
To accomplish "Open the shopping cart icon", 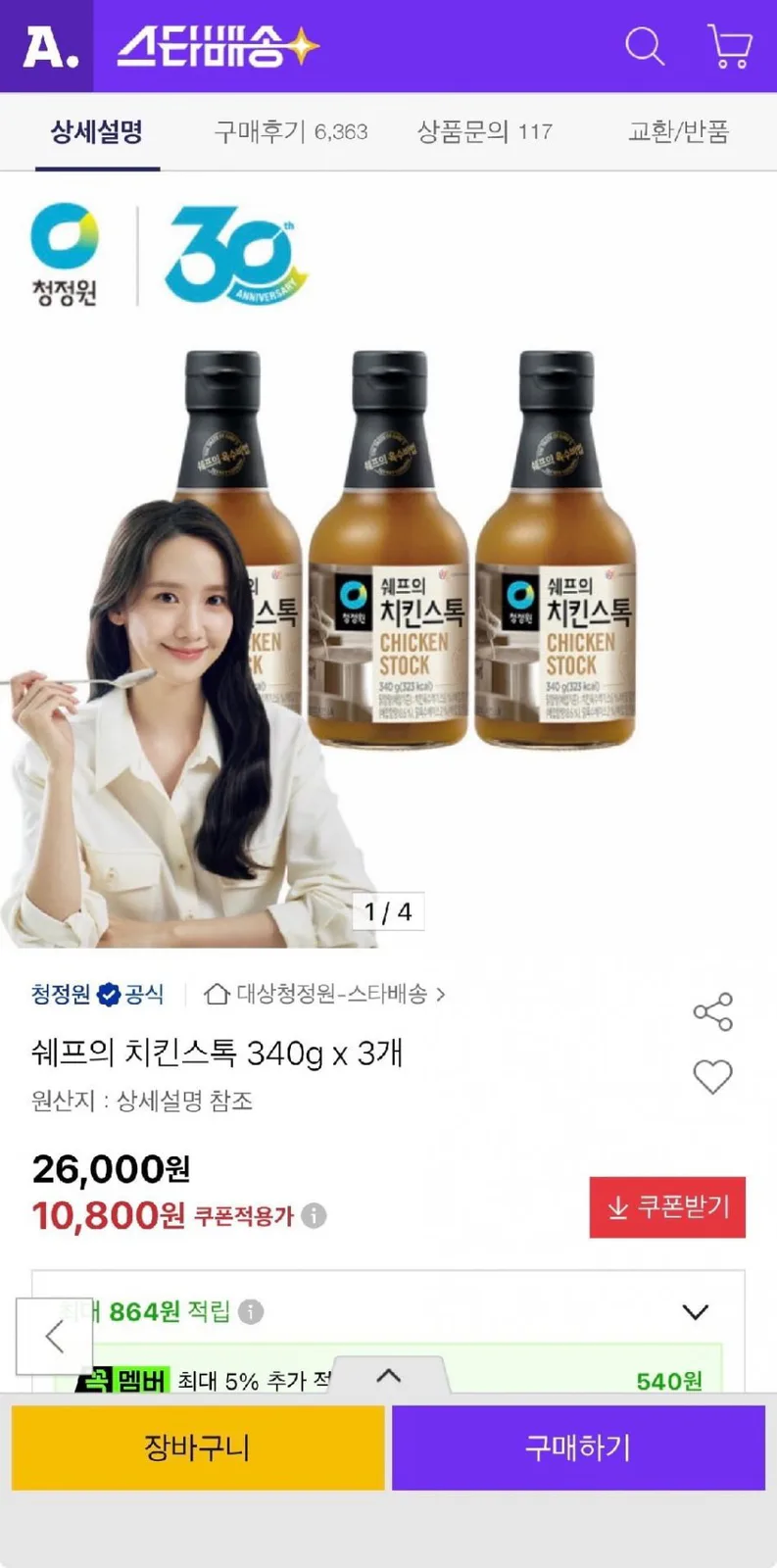I will (x=730, y=46).
